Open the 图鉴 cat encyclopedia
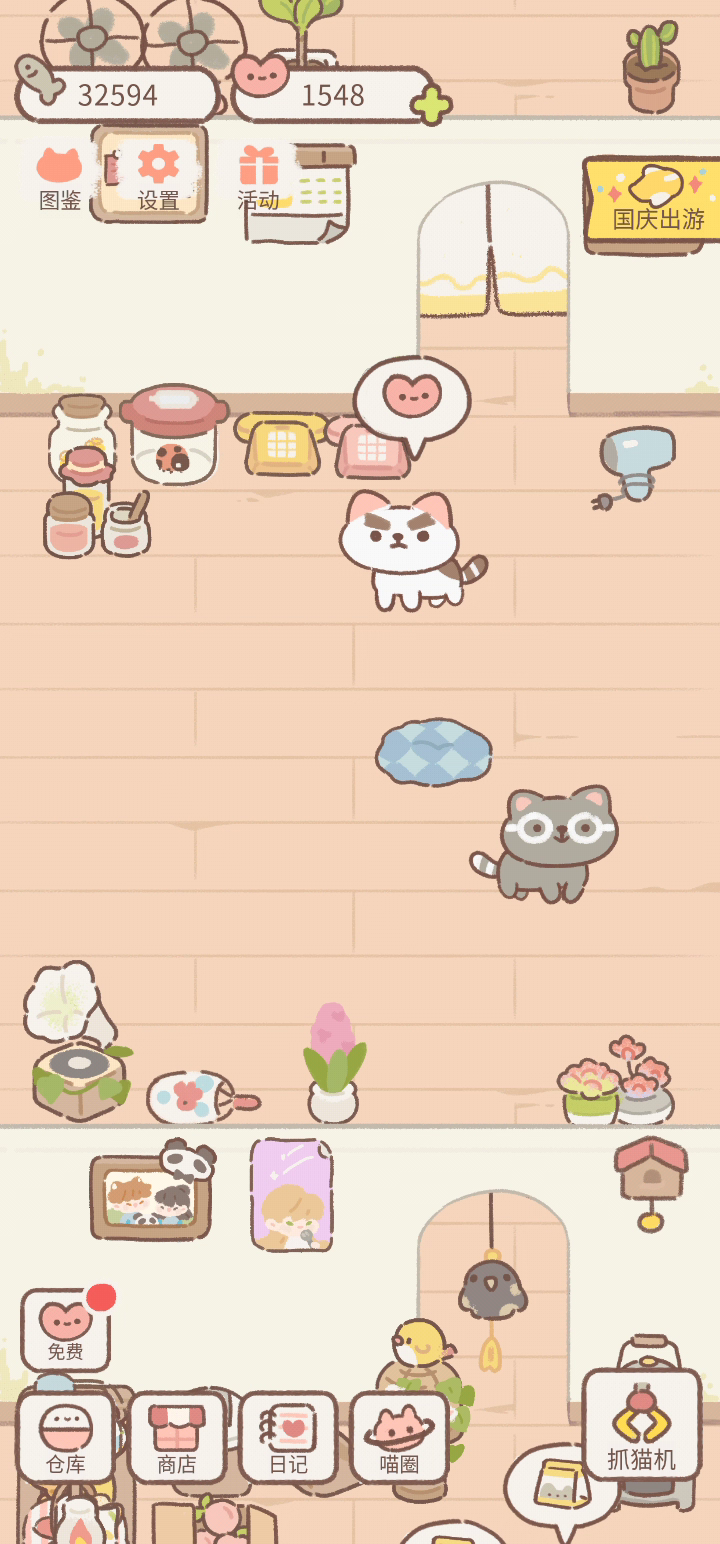 [x=59, y=180]
